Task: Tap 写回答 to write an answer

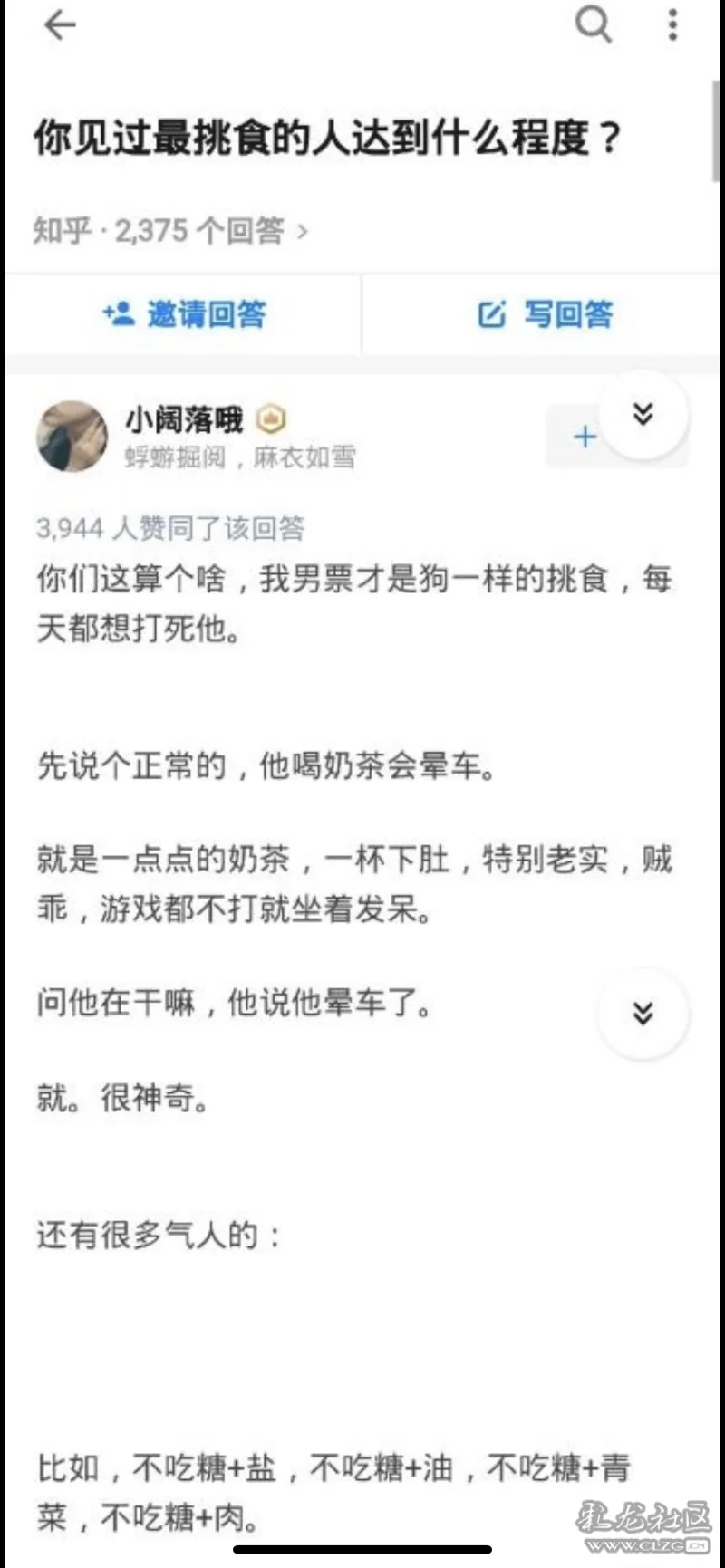Action: click(545, 314)
